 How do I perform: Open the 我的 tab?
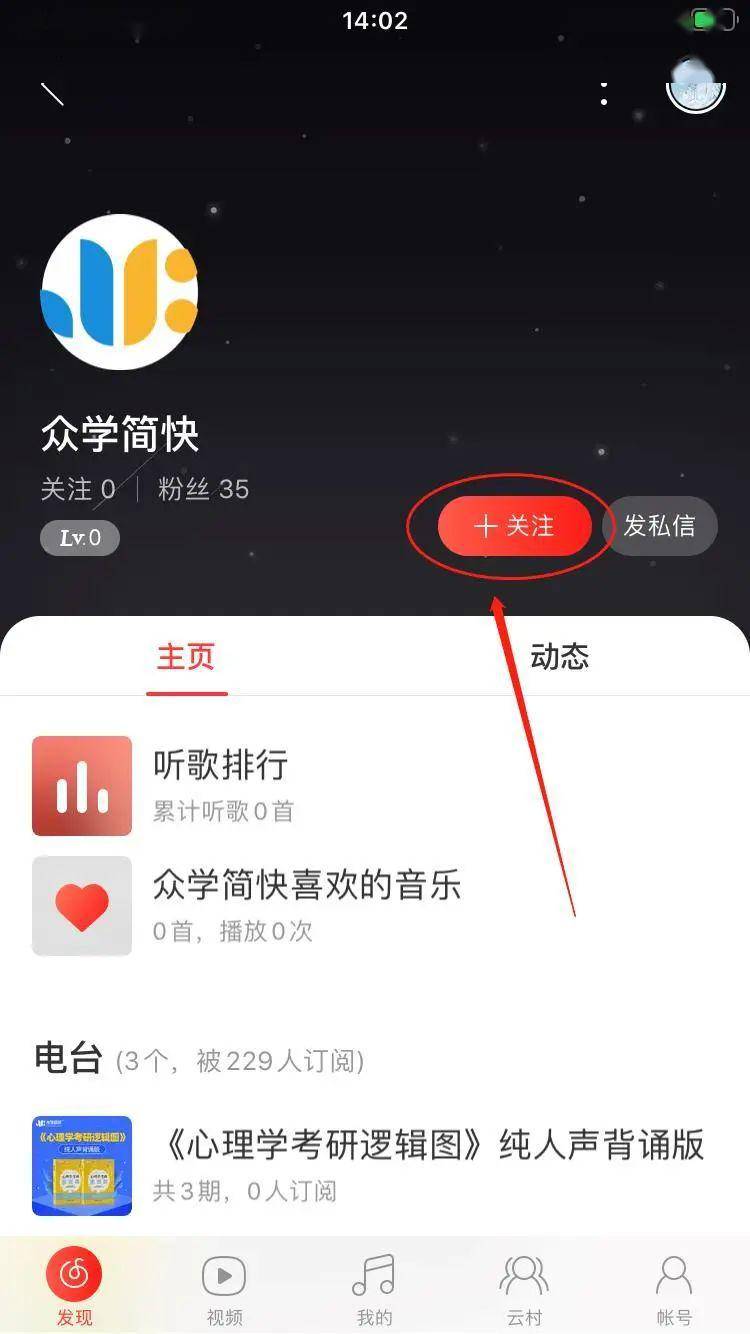click(374, 1288)
